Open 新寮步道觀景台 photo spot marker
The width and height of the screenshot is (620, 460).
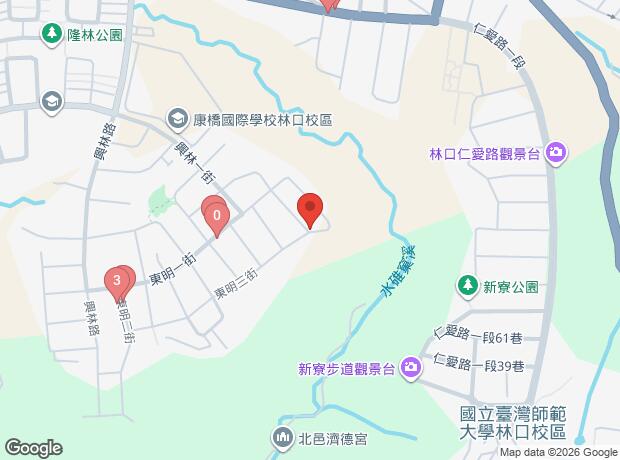(411, 369)
